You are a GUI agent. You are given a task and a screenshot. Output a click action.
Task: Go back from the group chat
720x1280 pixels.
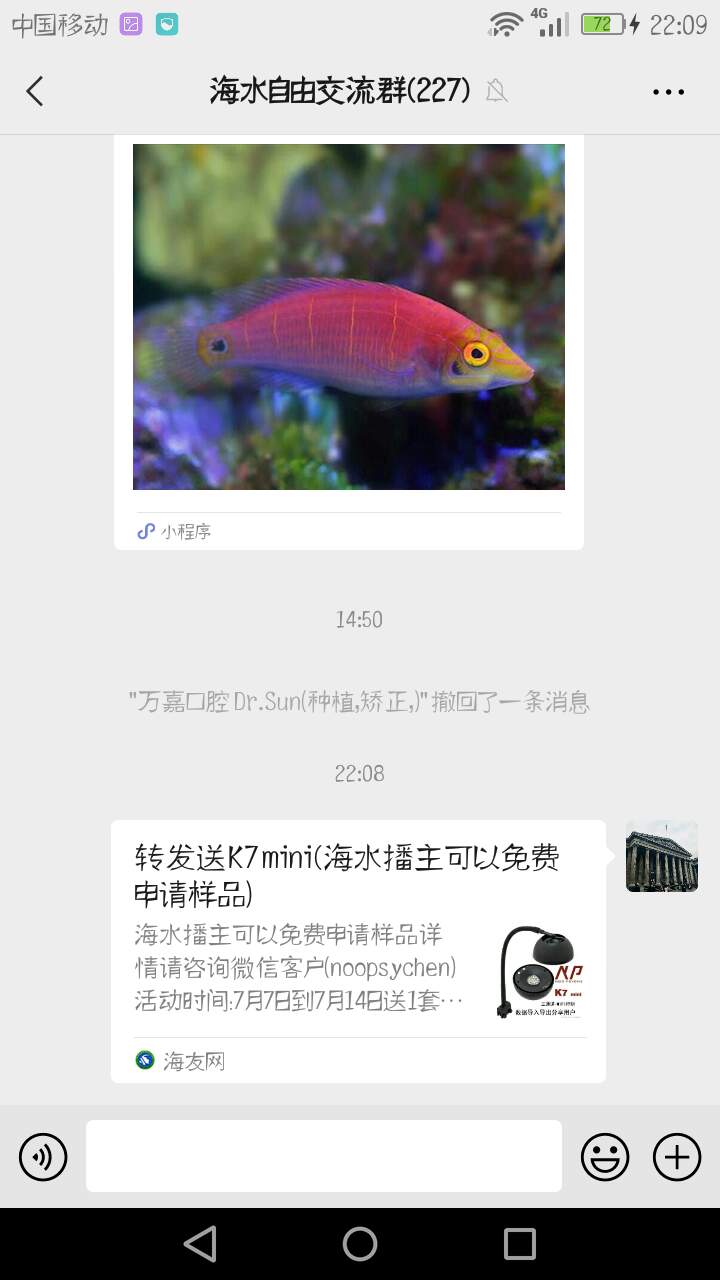point(35,91)
